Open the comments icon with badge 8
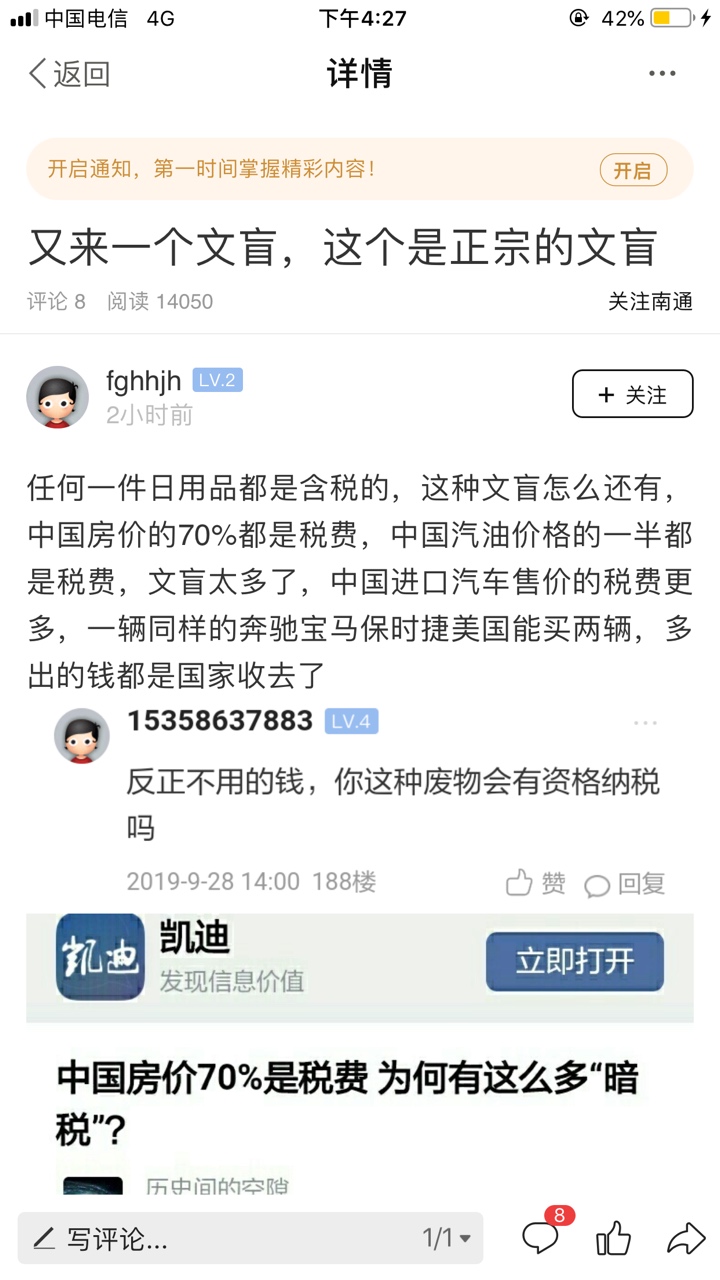720x1280 pixels. 541,1239
